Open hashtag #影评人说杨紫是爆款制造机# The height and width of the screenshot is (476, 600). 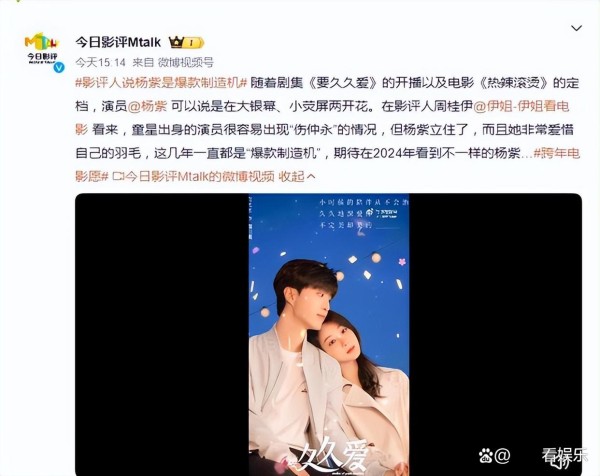click(160, 84)
